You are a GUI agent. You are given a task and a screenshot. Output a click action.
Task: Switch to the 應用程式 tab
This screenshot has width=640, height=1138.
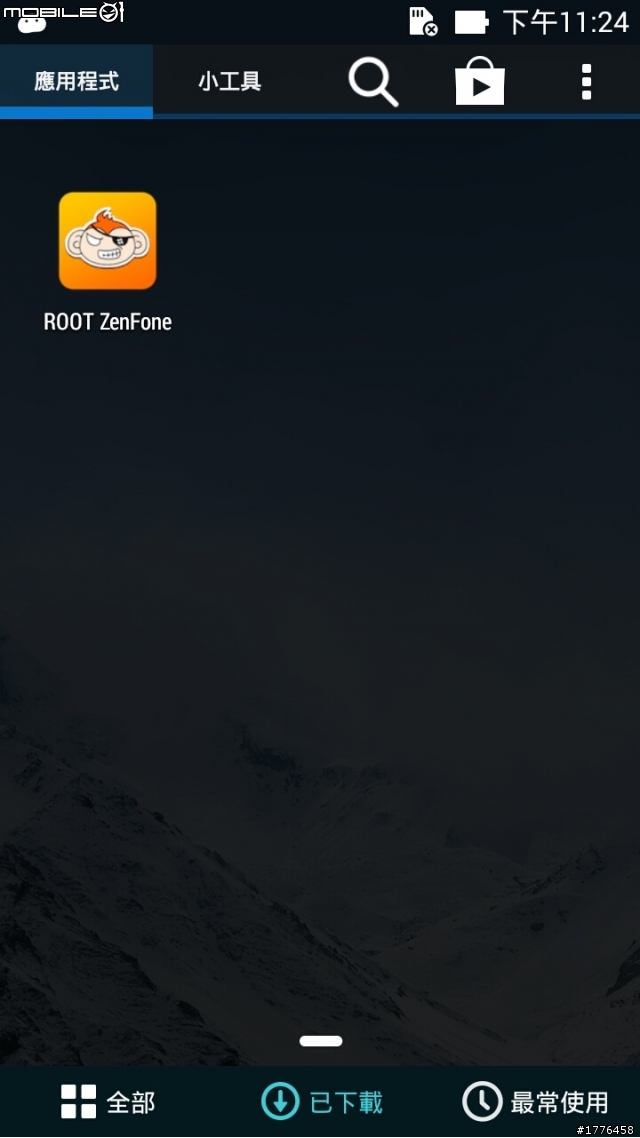click(77, 82)
